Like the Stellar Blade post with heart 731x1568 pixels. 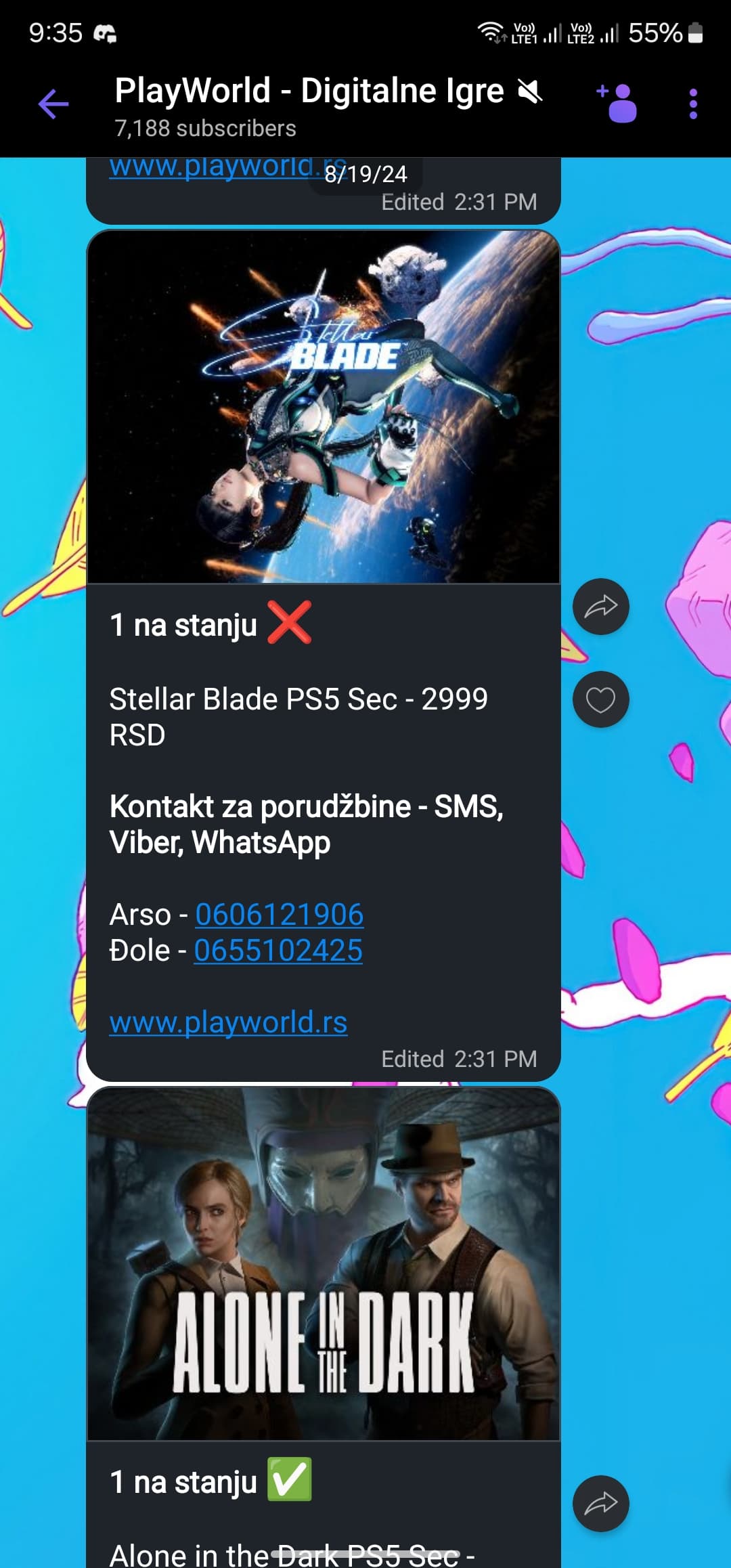[600, 699]
